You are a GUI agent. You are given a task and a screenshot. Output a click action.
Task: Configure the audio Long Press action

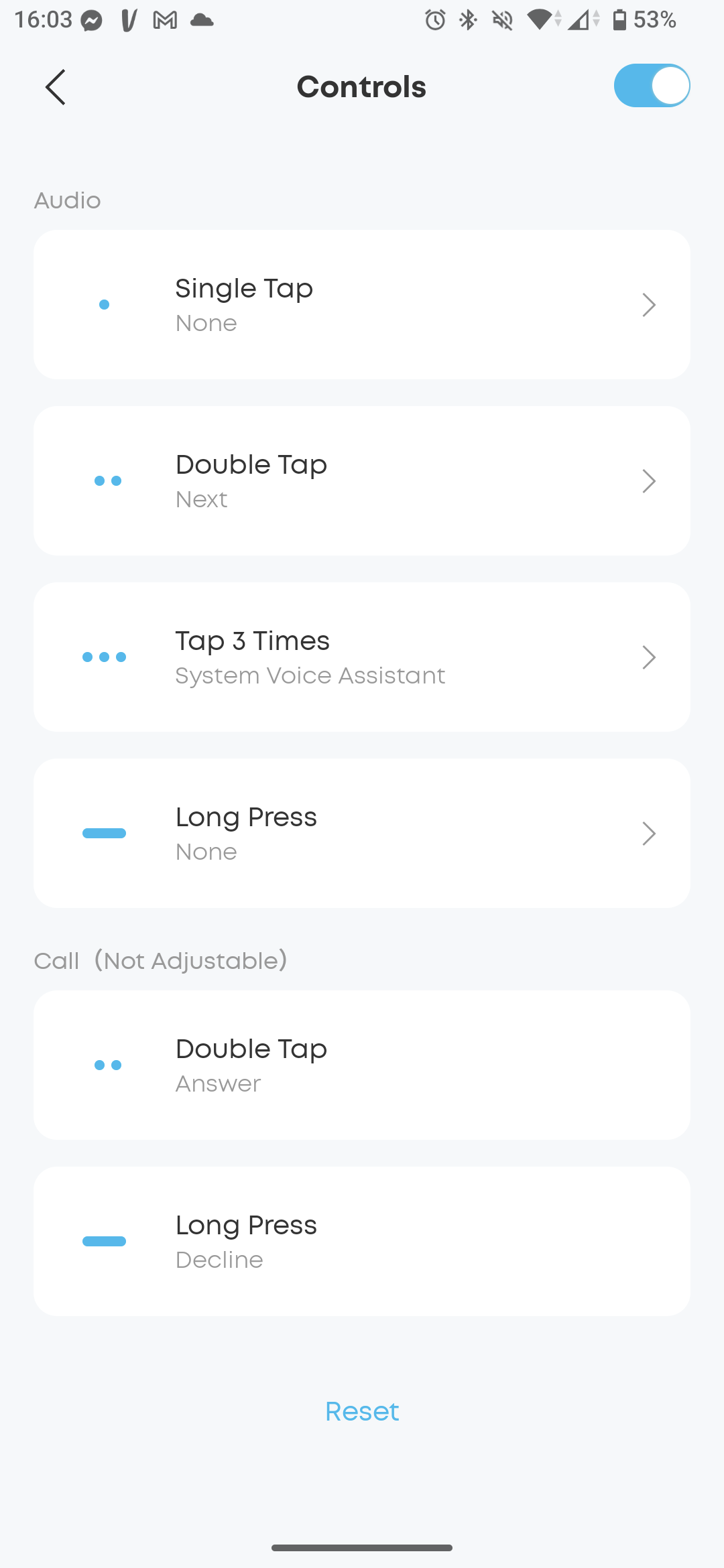[362, 834]
